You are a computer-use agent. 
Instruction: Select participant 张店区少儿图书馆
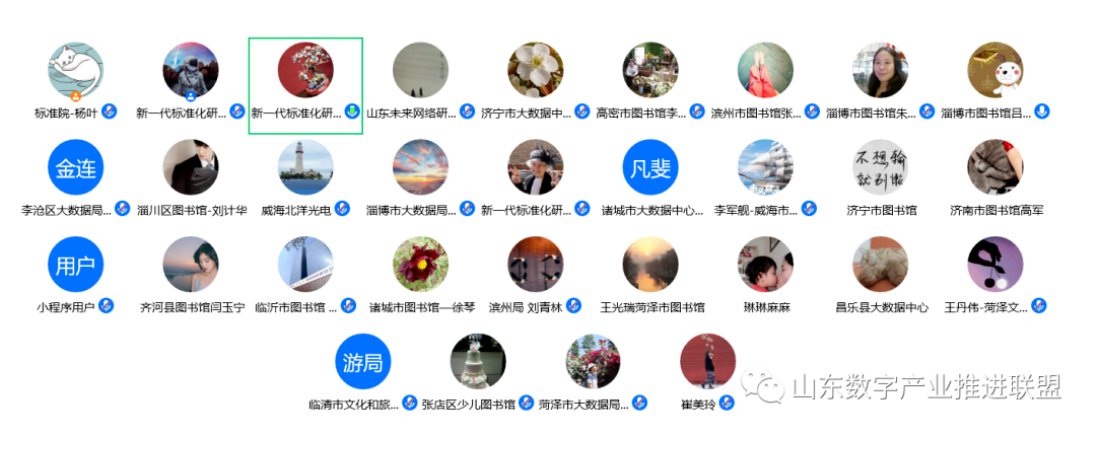coord(478,362)
